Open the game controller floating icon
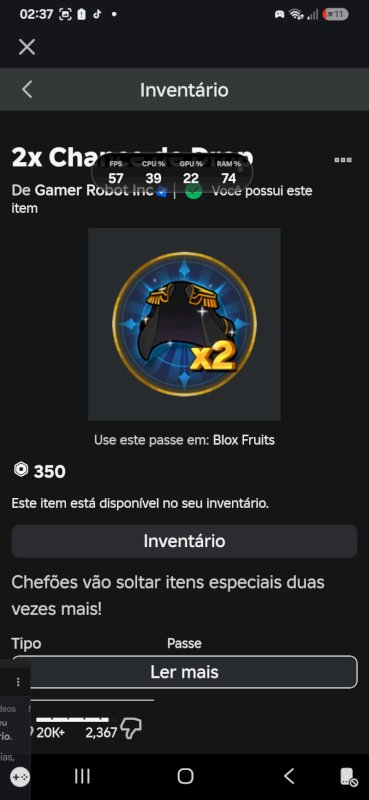 coord(20,777)
